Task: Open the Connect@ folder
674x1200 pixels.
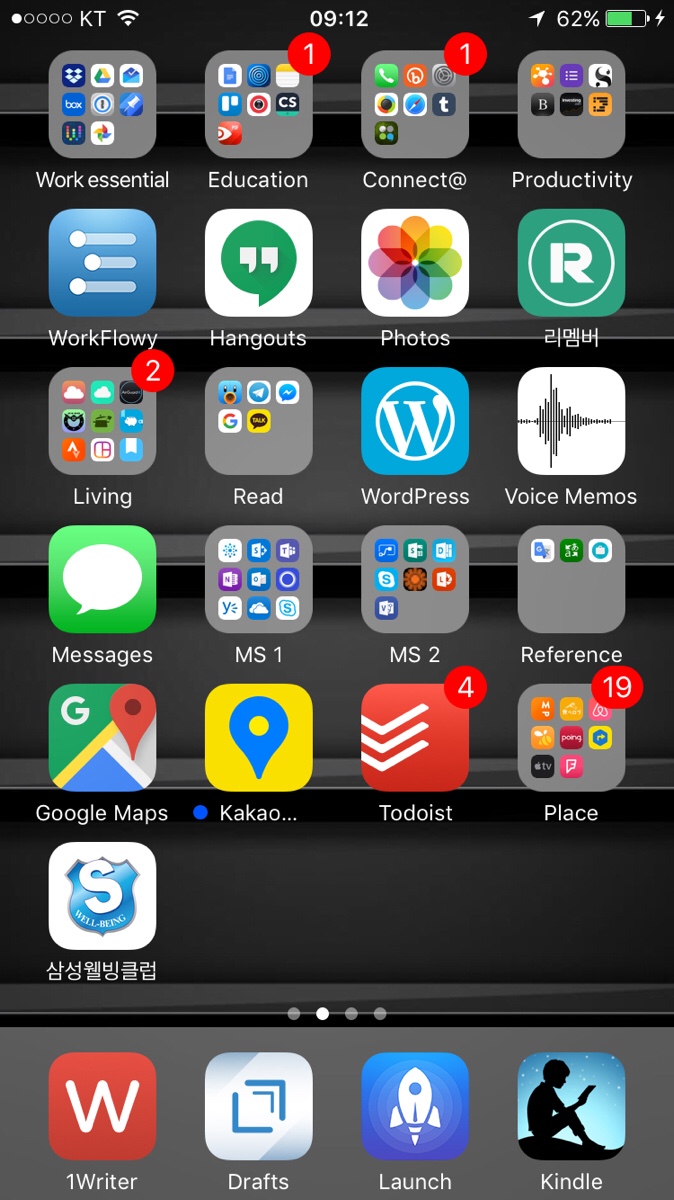Action: pyautogui.click(x=415, y=104)
